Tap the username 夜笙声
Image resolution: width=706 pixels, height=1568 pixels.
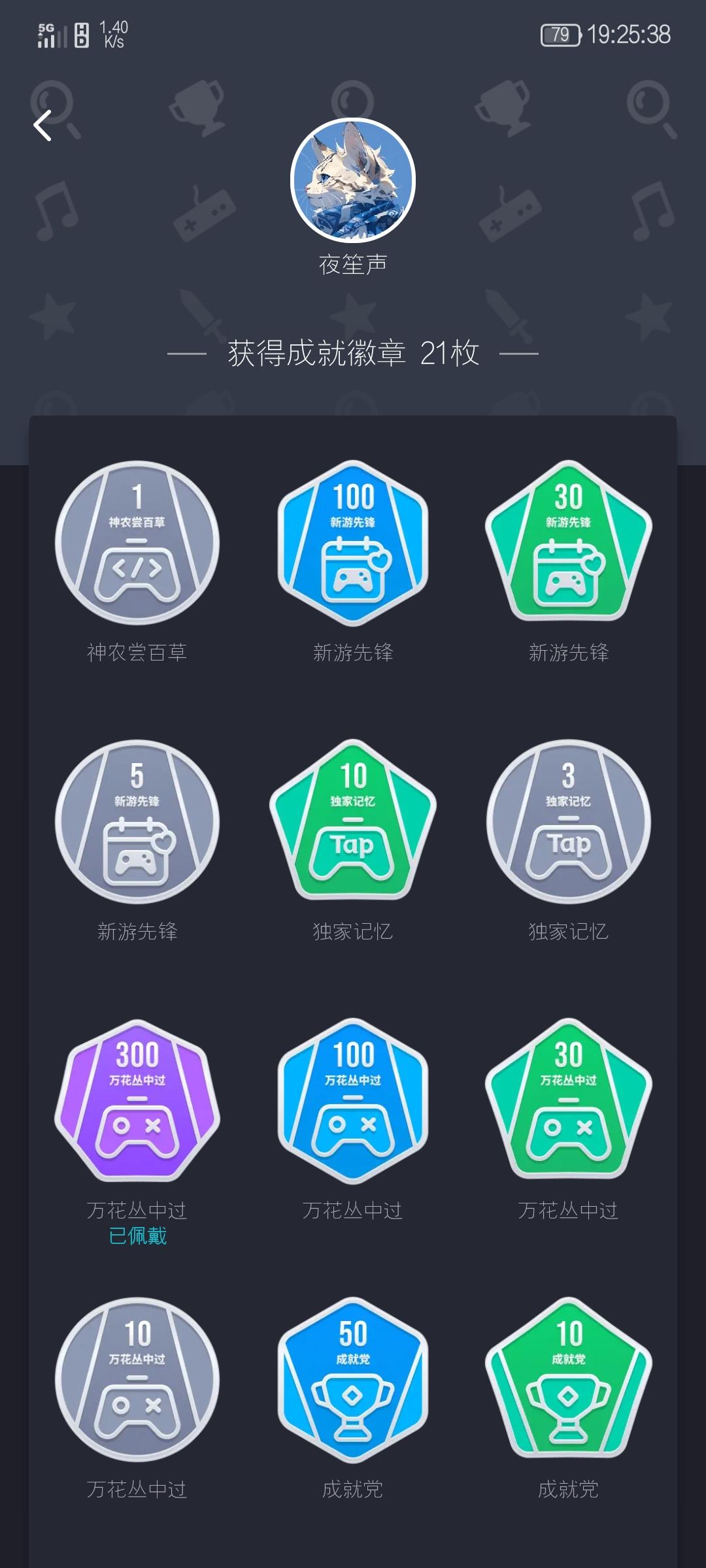tap(353, 265)
